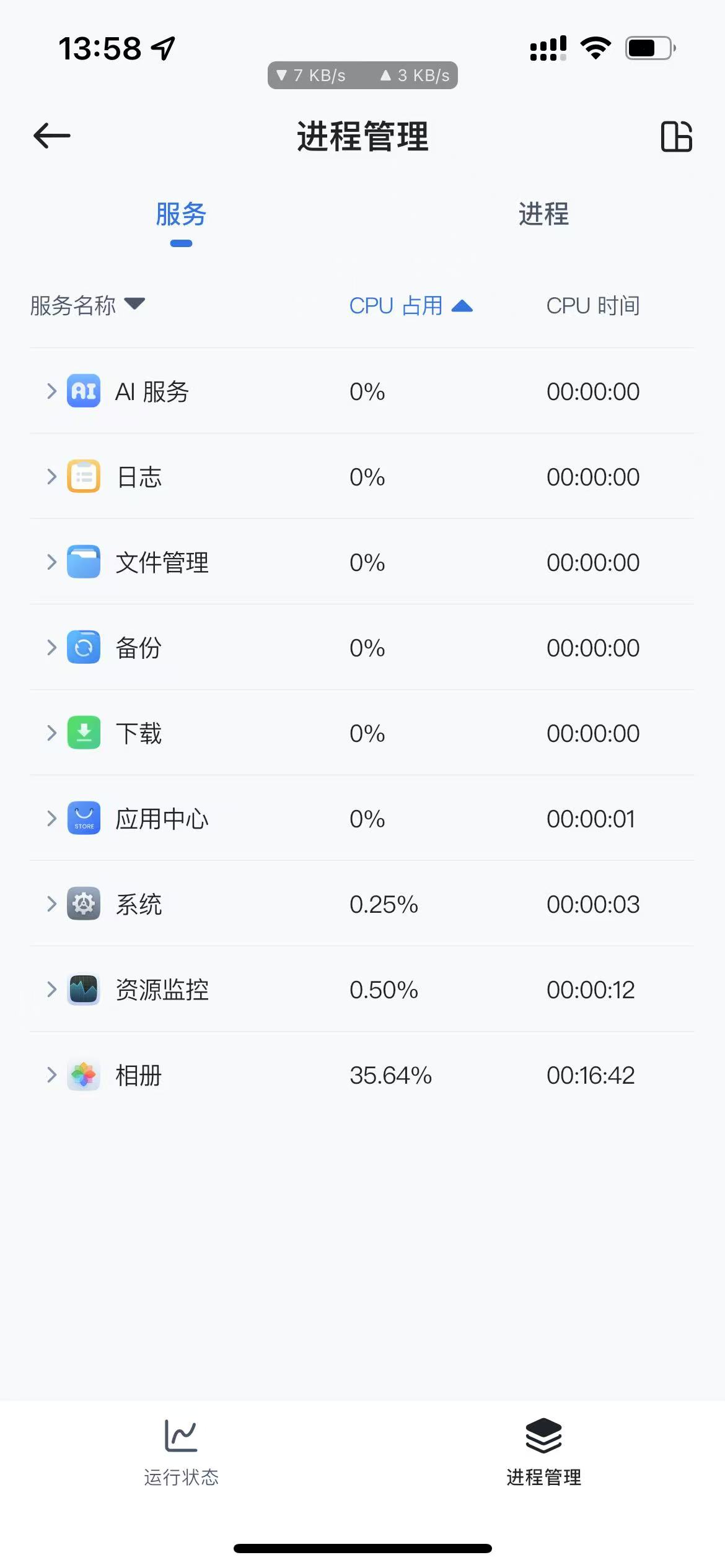The width and height of the screenshot is (725, 1568).
Task: Click the 相册 photos service icon
Action: point(82,1074)
